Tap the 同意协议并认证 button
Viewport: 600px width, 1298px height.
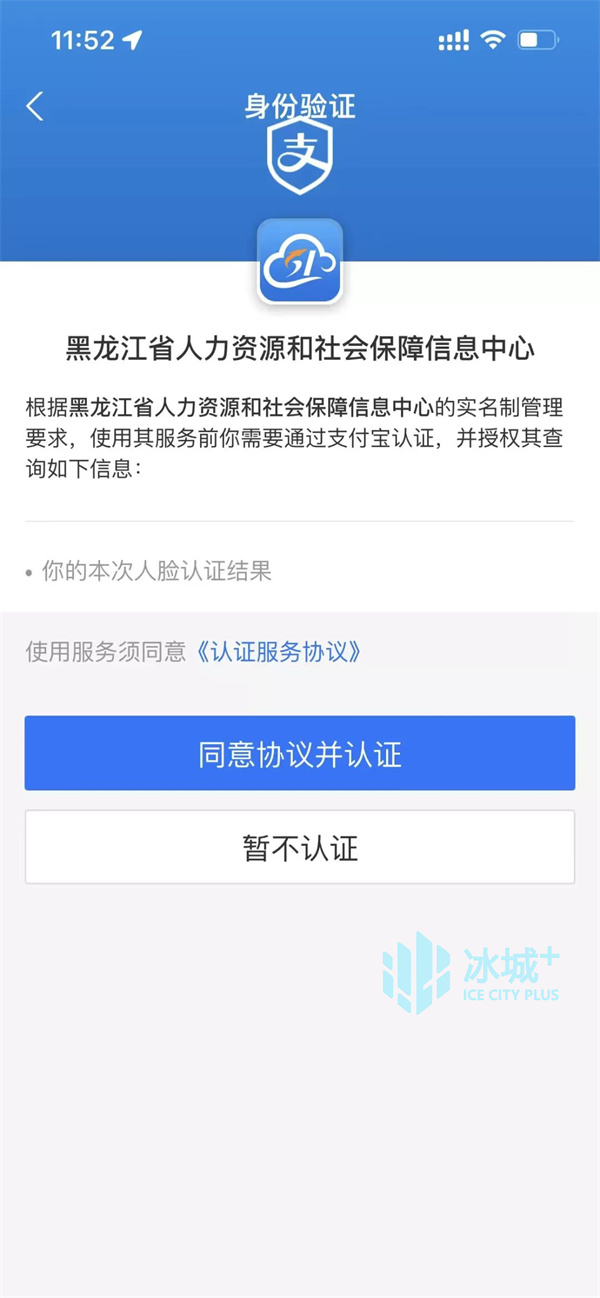pyautogui.click(x=300, y=753)
